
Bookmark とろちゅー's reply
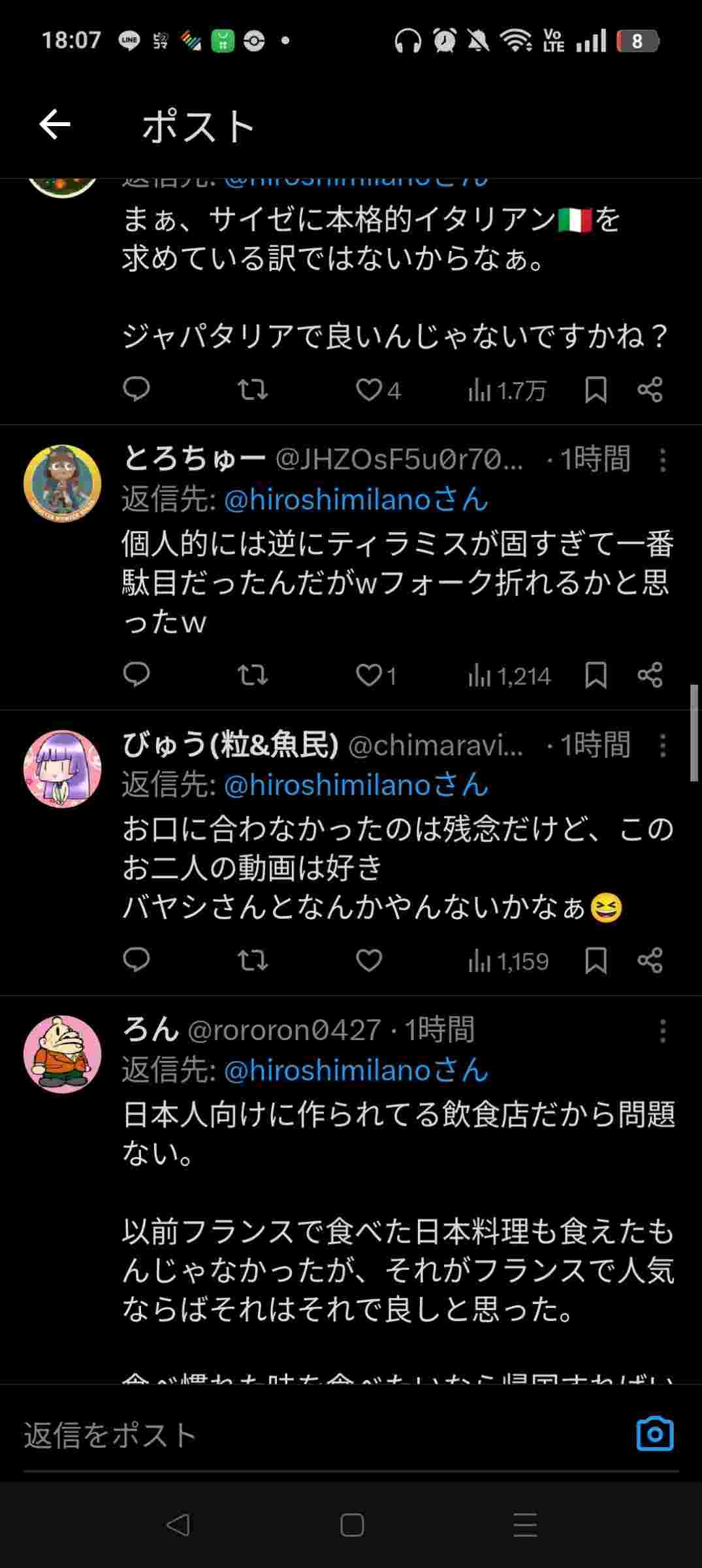596,675
